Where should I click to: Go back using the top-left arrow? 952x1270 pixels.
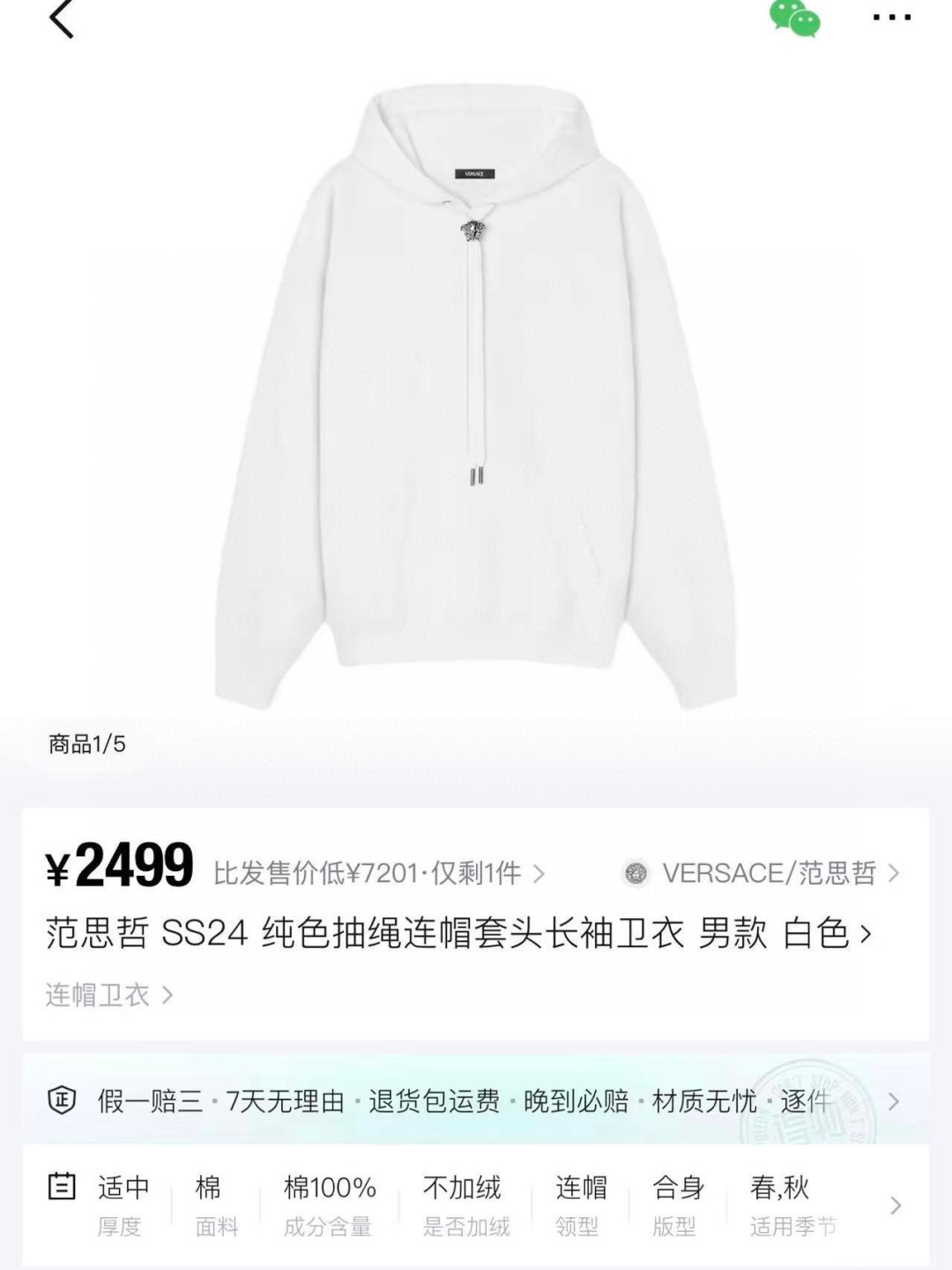tap(61, 19)
